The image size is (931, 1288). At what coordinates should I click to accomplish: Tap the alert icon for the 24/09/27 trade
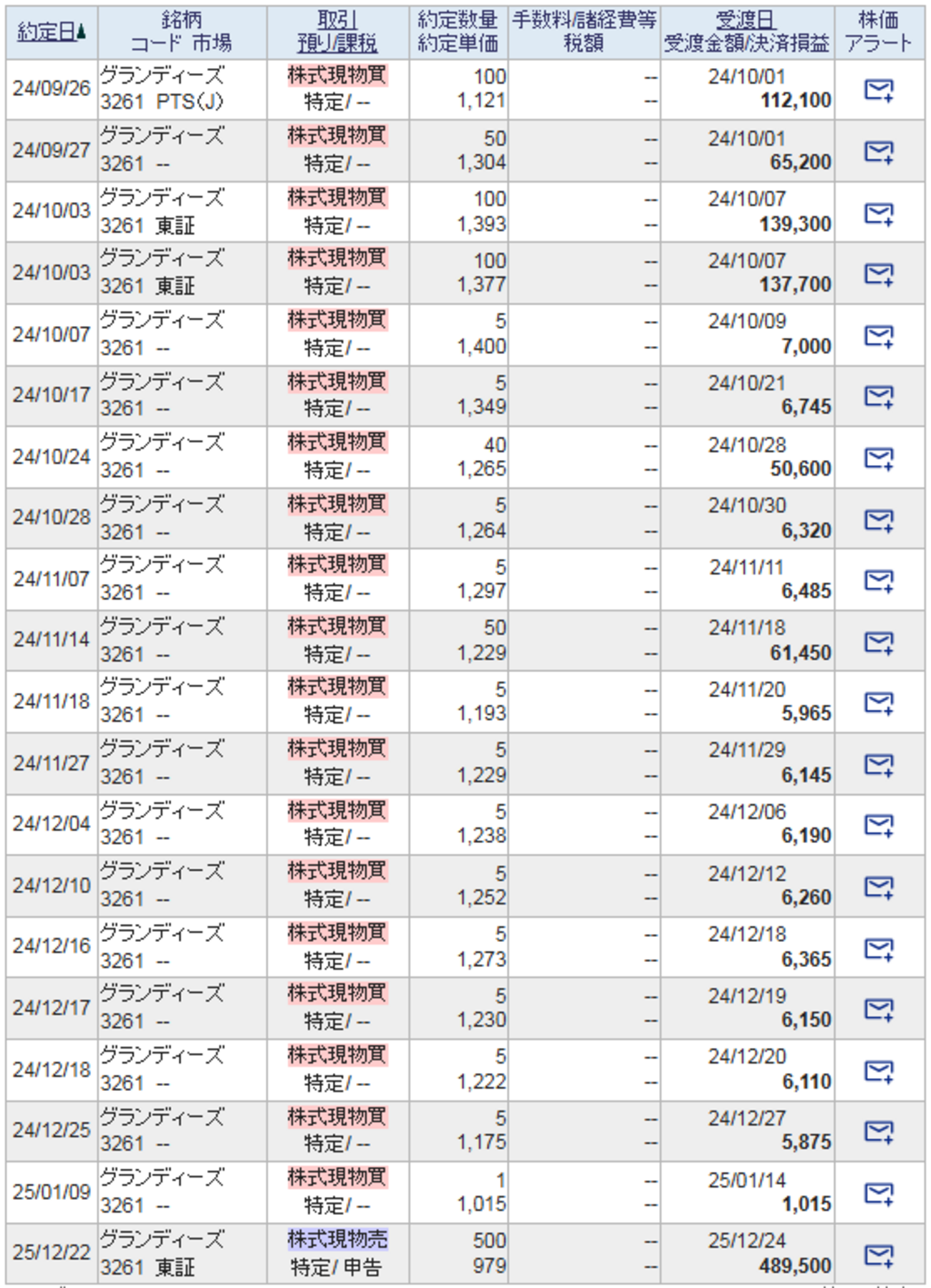[879, 152]
